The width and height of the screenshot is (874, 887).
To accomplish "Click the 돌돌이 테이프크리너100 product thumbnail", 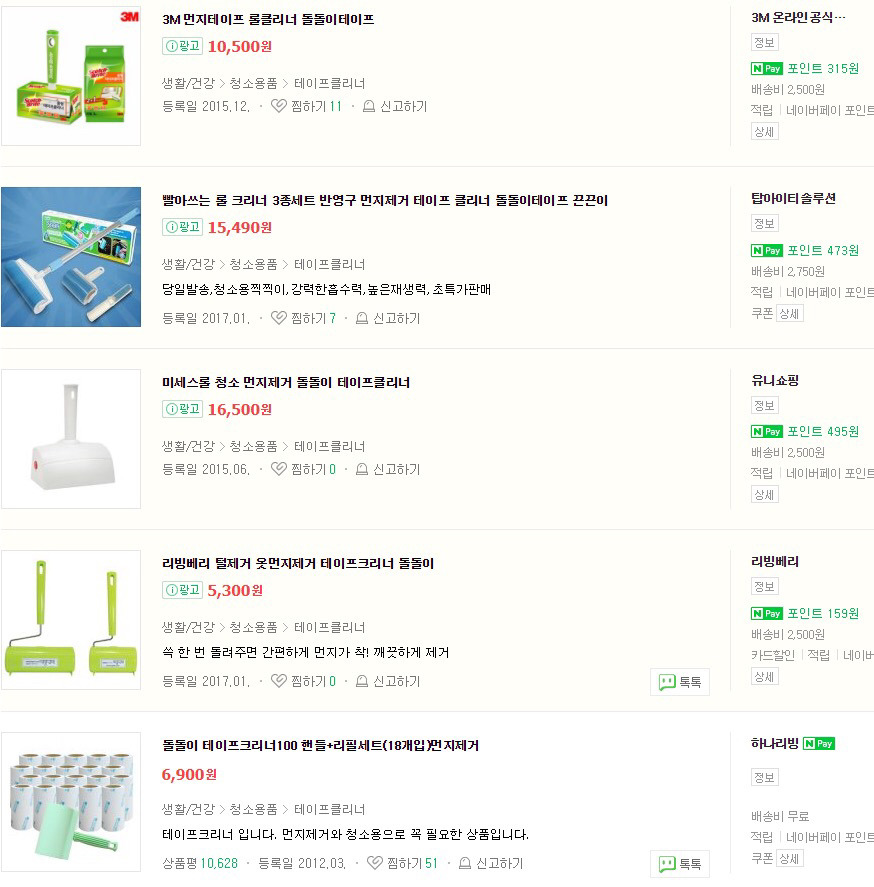I will click(70, 798).
